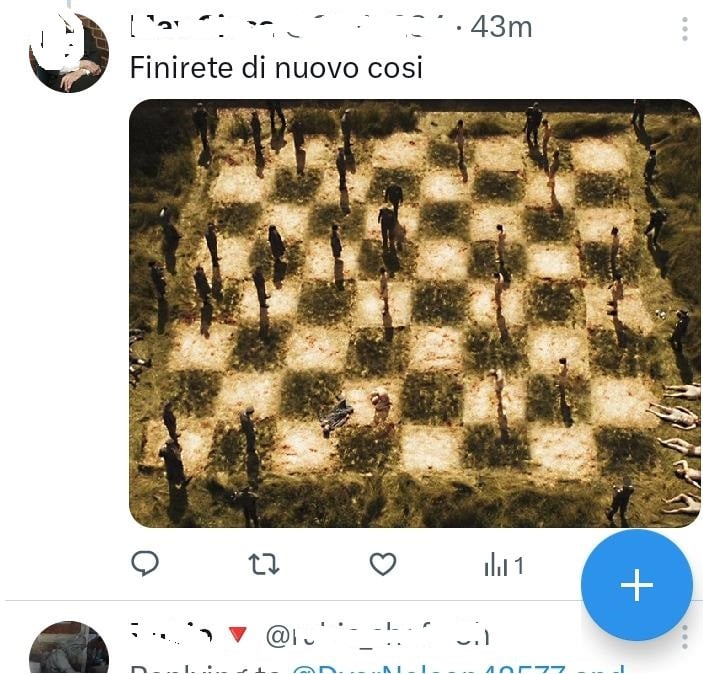This screenshot has width=703, height=674.
Task: Like the 'Finirete di nuovo cosi' tweet
Action: tap(383, 564)
